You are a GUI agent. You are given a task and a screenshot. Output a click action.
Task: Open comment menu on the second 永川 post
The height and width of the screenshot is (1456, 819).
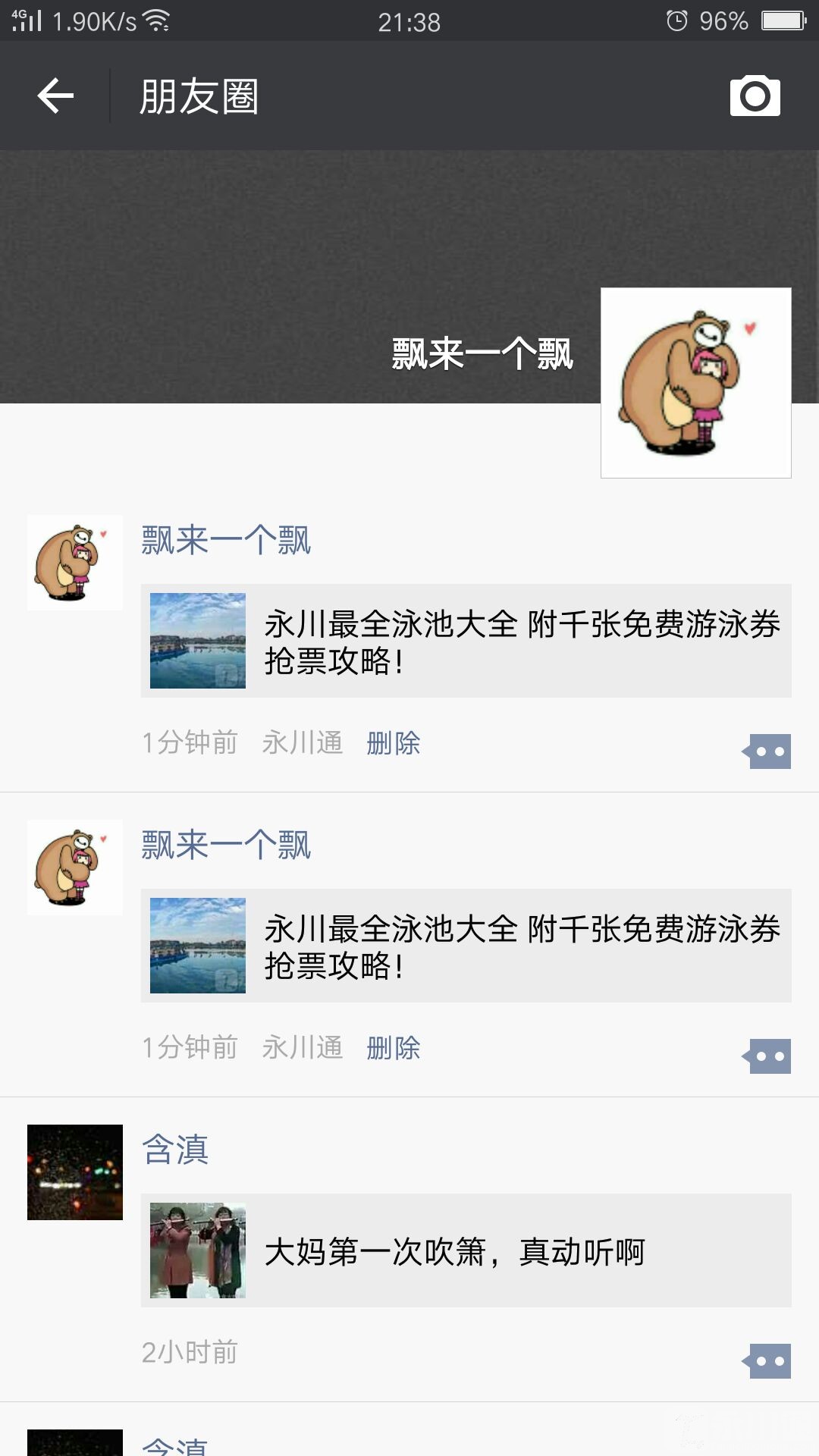coord(768,1056)
